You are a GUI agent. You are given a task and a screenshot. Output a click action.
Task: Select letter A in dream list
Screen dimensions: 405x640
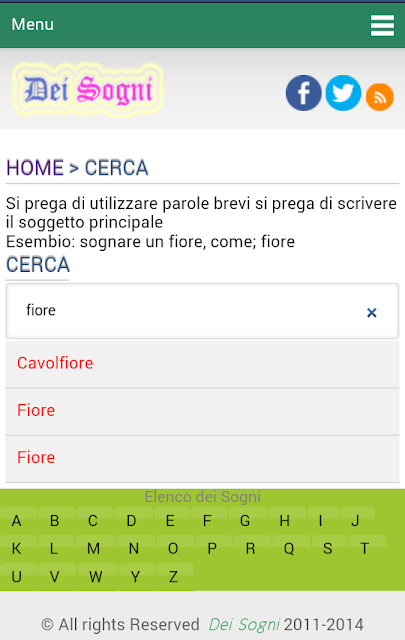[18, 520]
